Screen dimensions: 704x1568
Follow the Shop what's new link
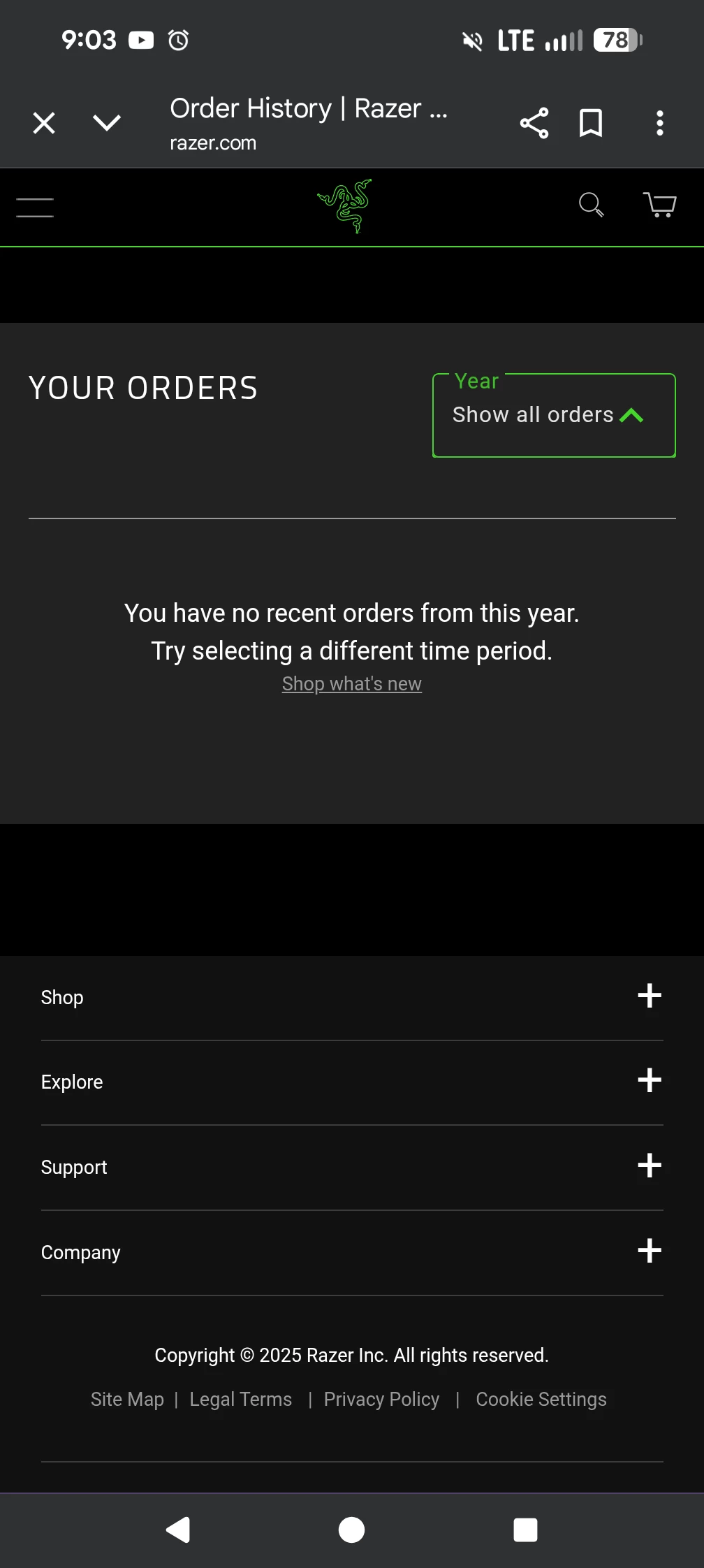351,683
